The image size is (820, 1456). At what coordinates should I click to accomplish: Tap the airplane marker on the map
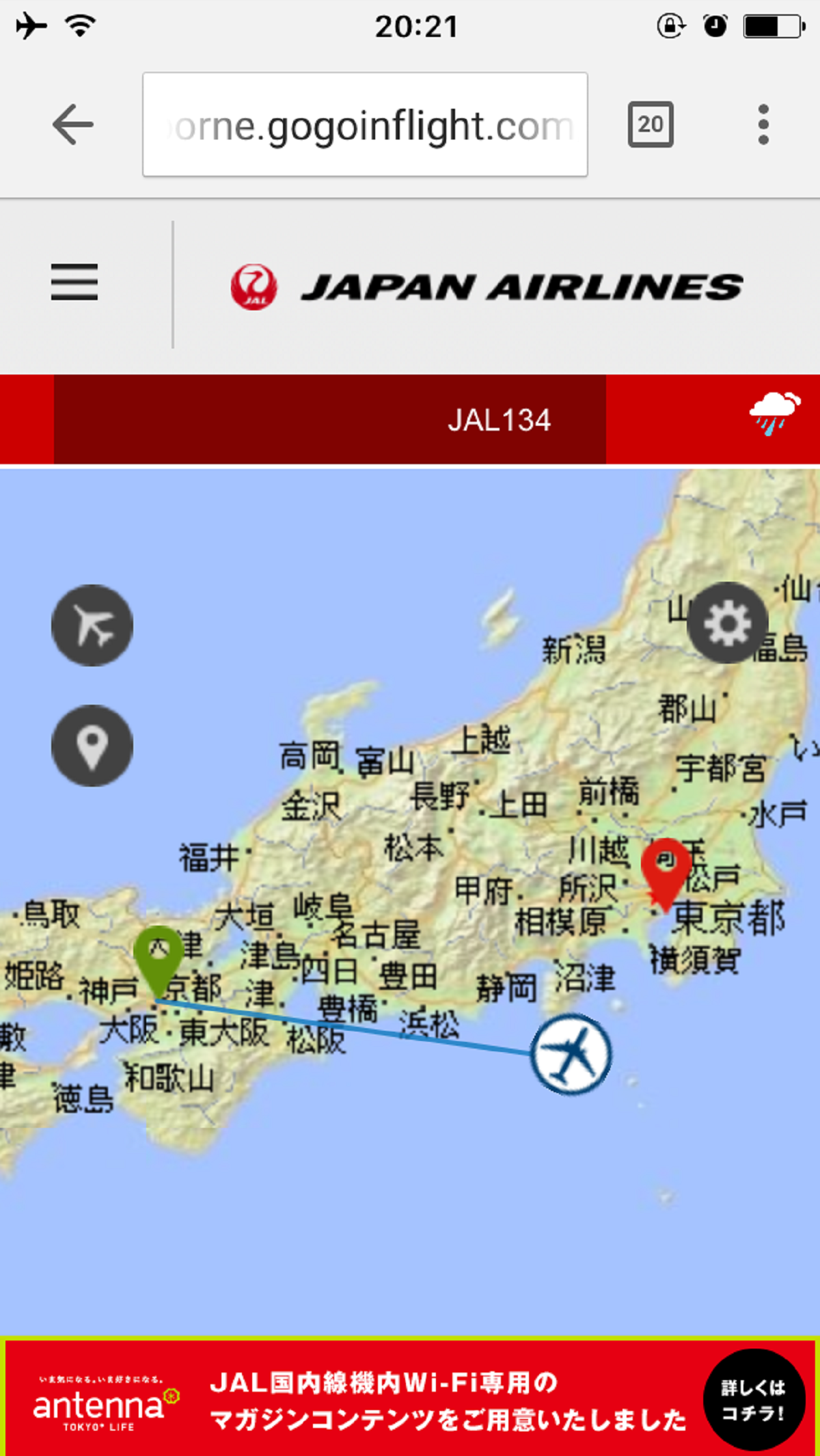pyautogui.click(x=571, y=1053)
